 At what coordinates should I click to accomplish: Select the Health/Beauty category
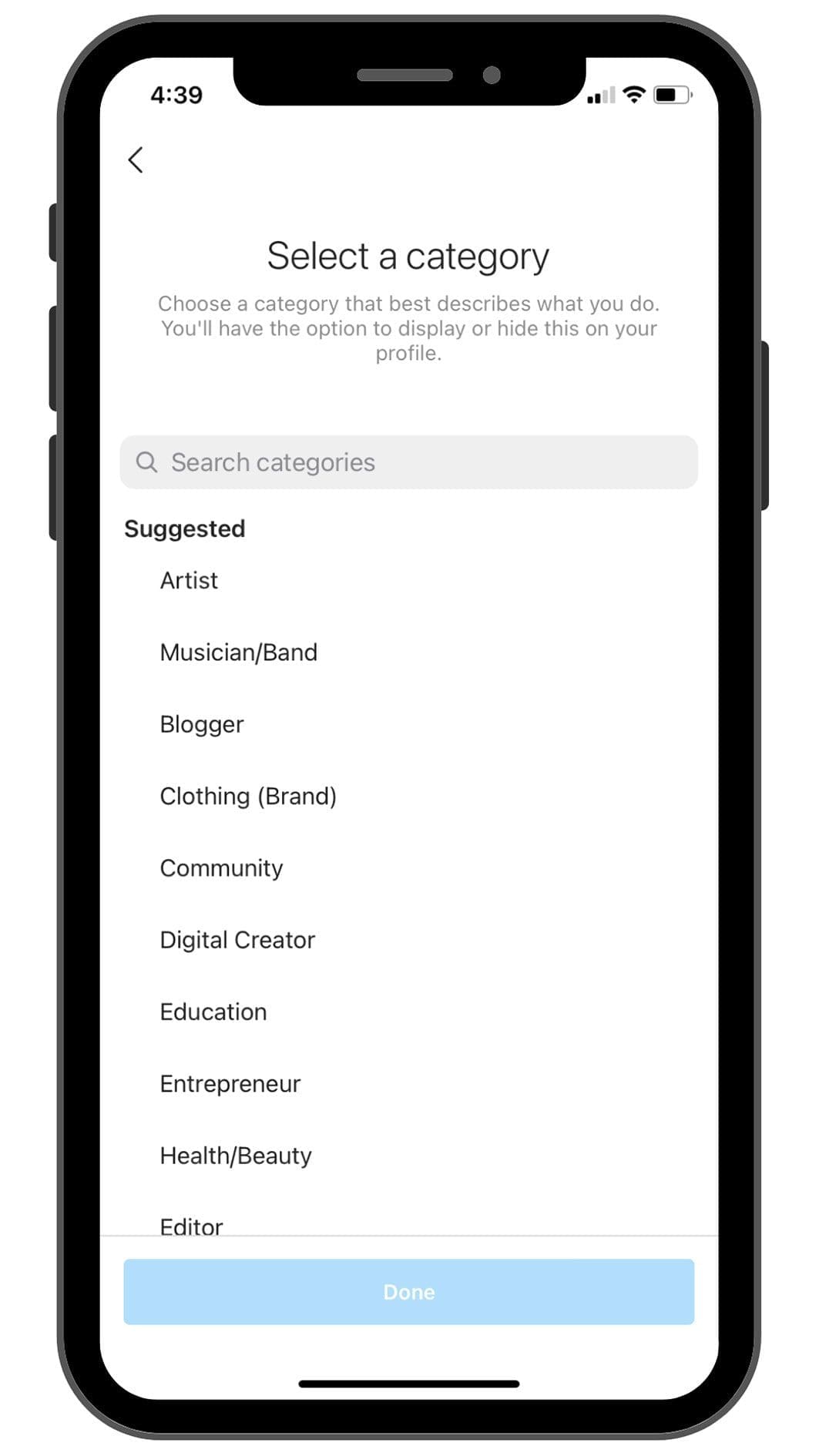pyautogui.click(x=236, y=1156)
